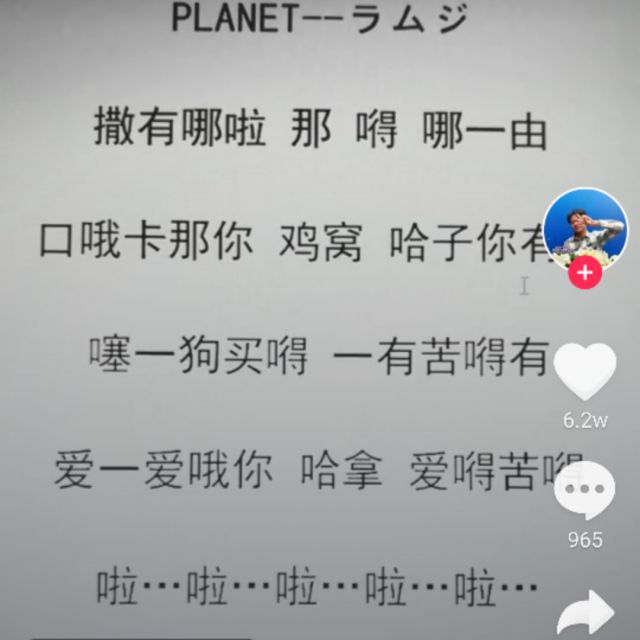Share this video via the arrow icon
This screenshot has width=640, height=640.
(586, 611)
